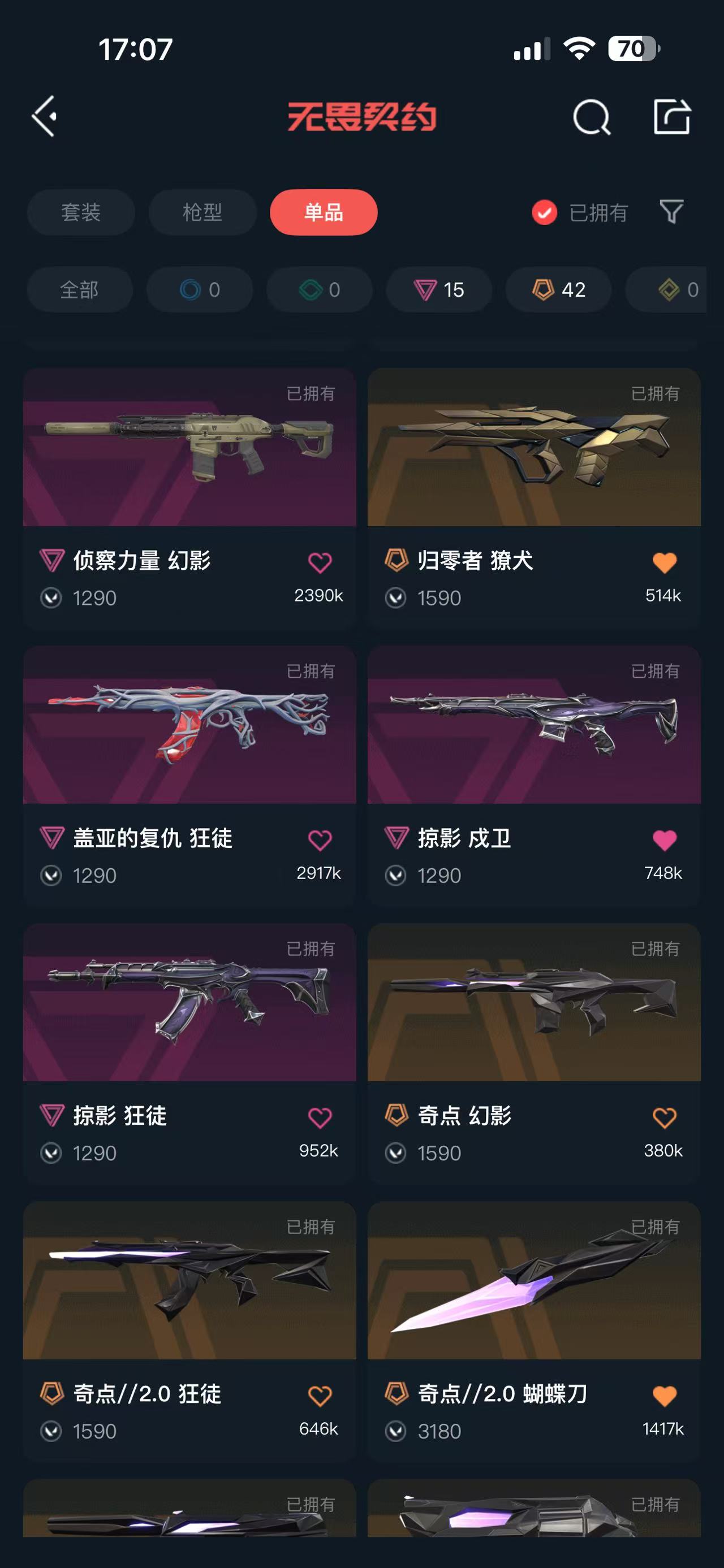Unlike the 归零者 獠犬 skin
Image resolution: width=724 pixels, height=1568 pixels.
(664, 562)
